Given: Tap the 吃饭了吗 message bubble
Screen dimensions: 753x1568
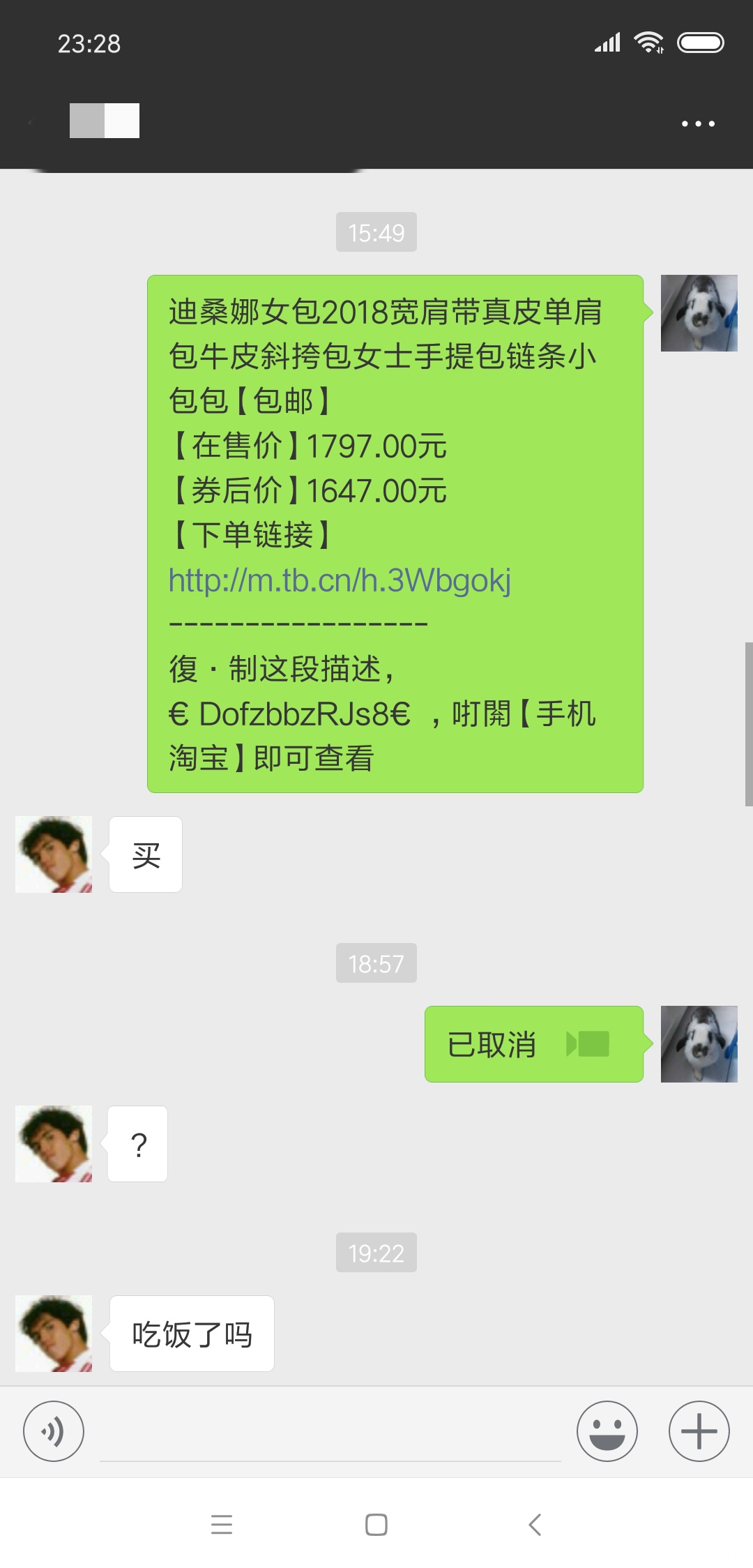Looking at the screenshot, I should (191, 1333).
